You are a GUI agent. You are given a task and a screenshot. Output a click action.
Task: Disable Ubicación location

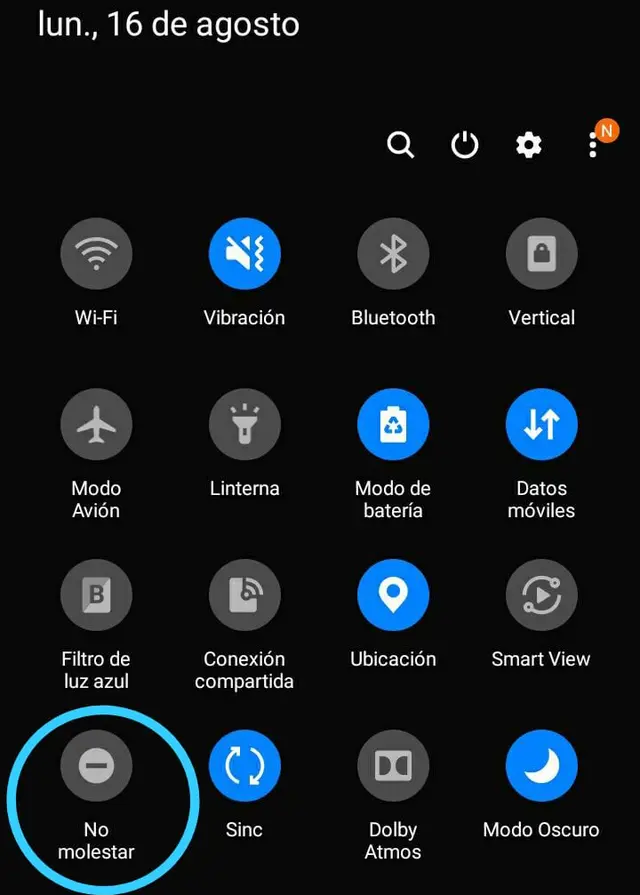point(393,595)
